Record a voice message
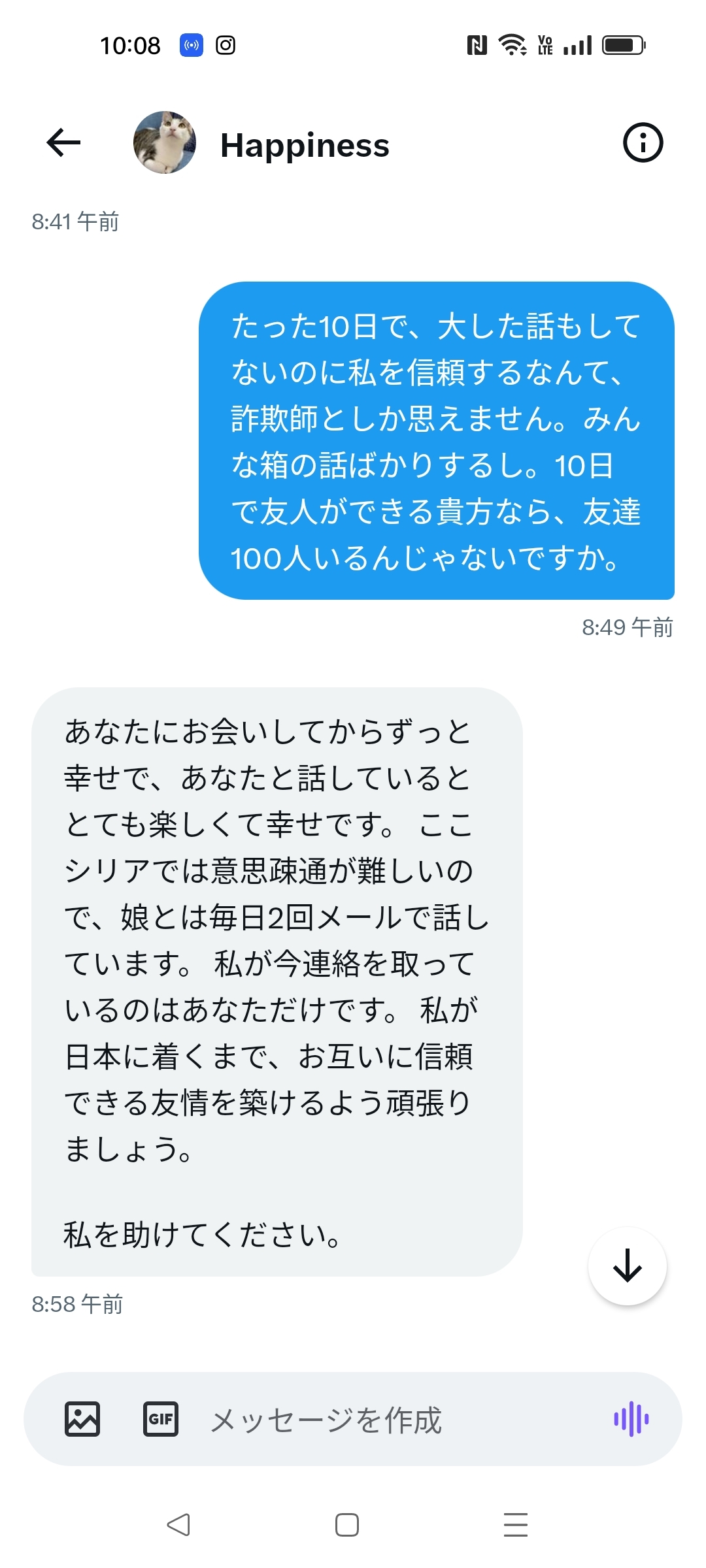The width and height of the screenshot is (706, 1568). point(631,1419)
